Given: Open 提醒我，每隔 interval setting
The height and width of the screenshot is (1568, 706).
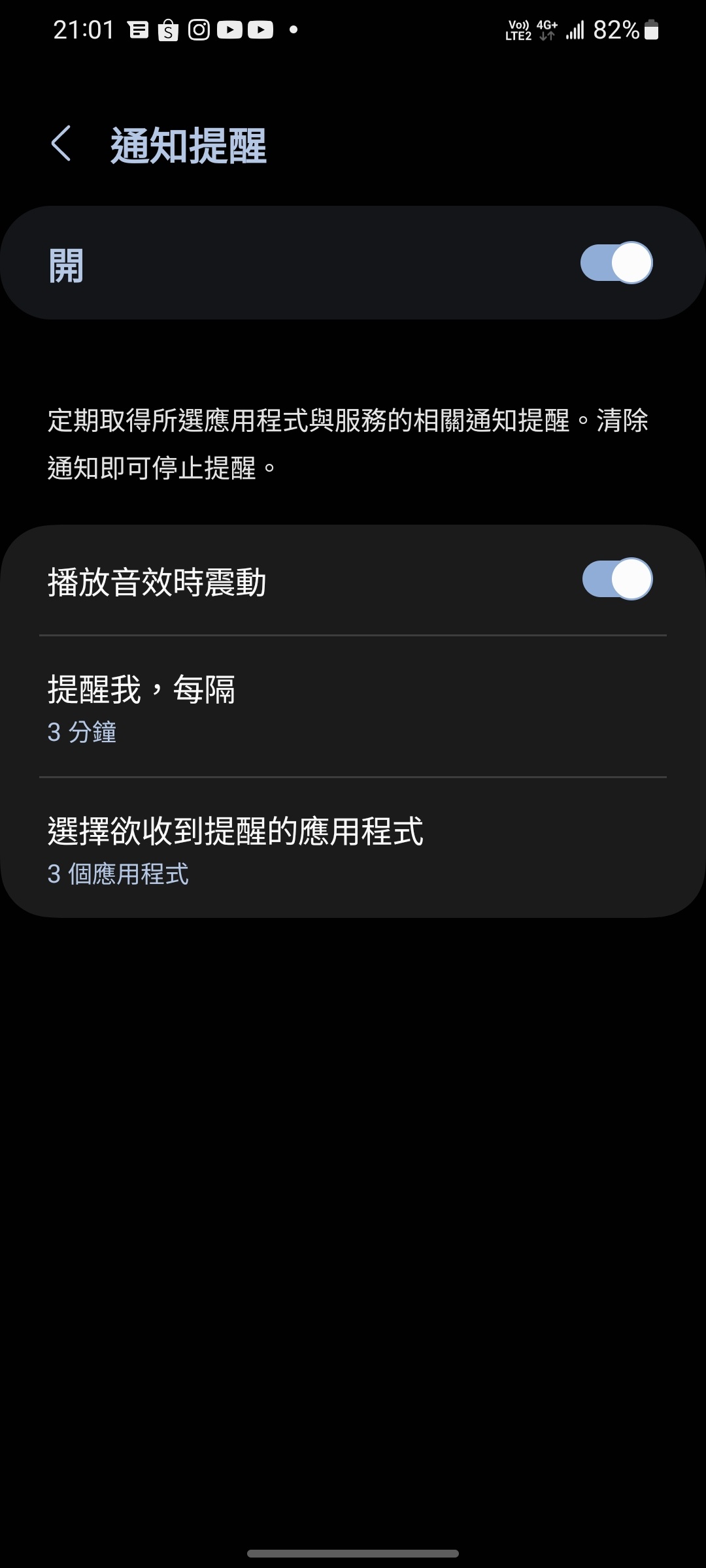Looking at the screenshot, I should 353,708.
